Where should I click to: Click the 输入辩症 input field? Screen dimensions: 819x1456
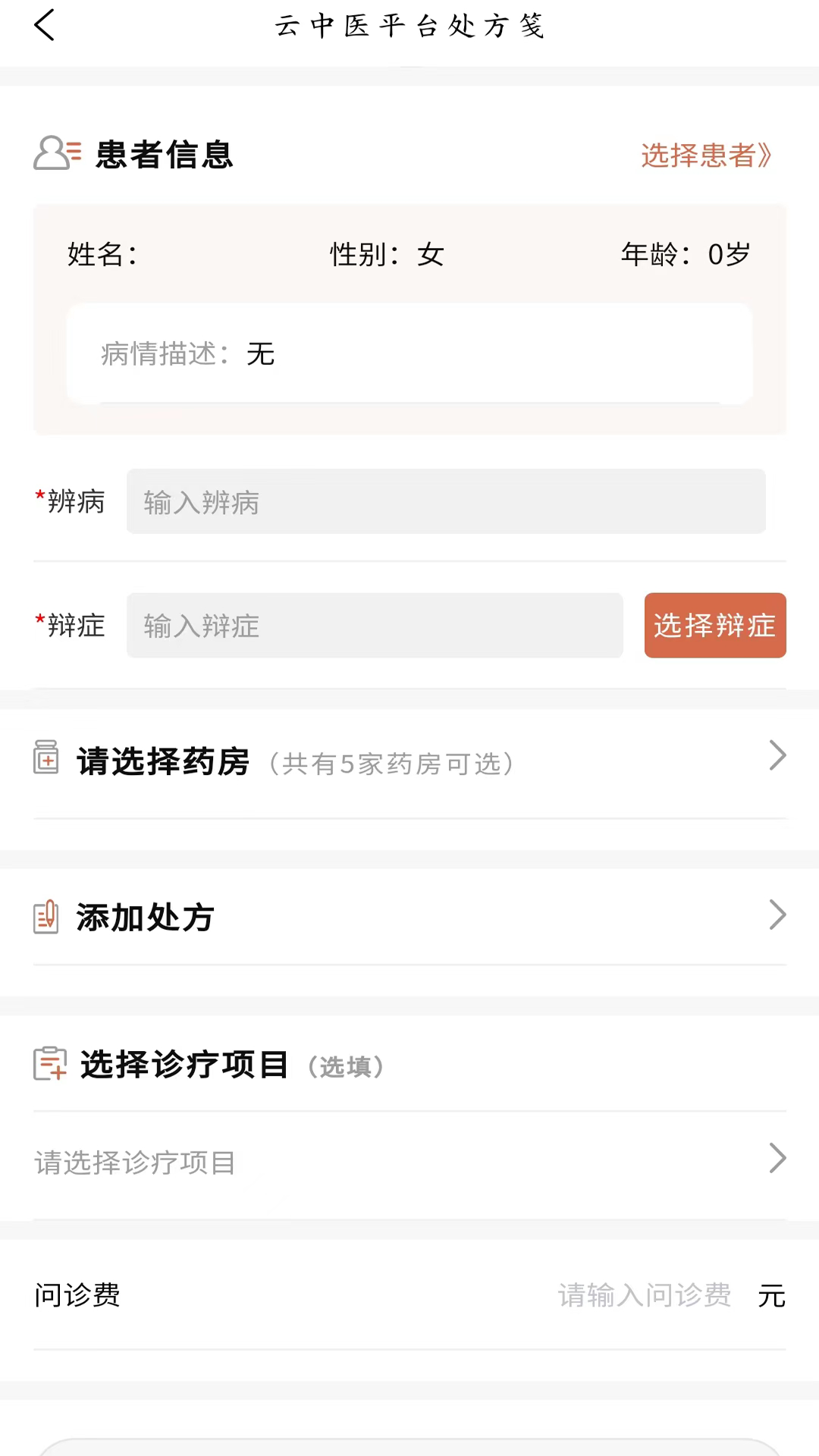pos(375,625)
